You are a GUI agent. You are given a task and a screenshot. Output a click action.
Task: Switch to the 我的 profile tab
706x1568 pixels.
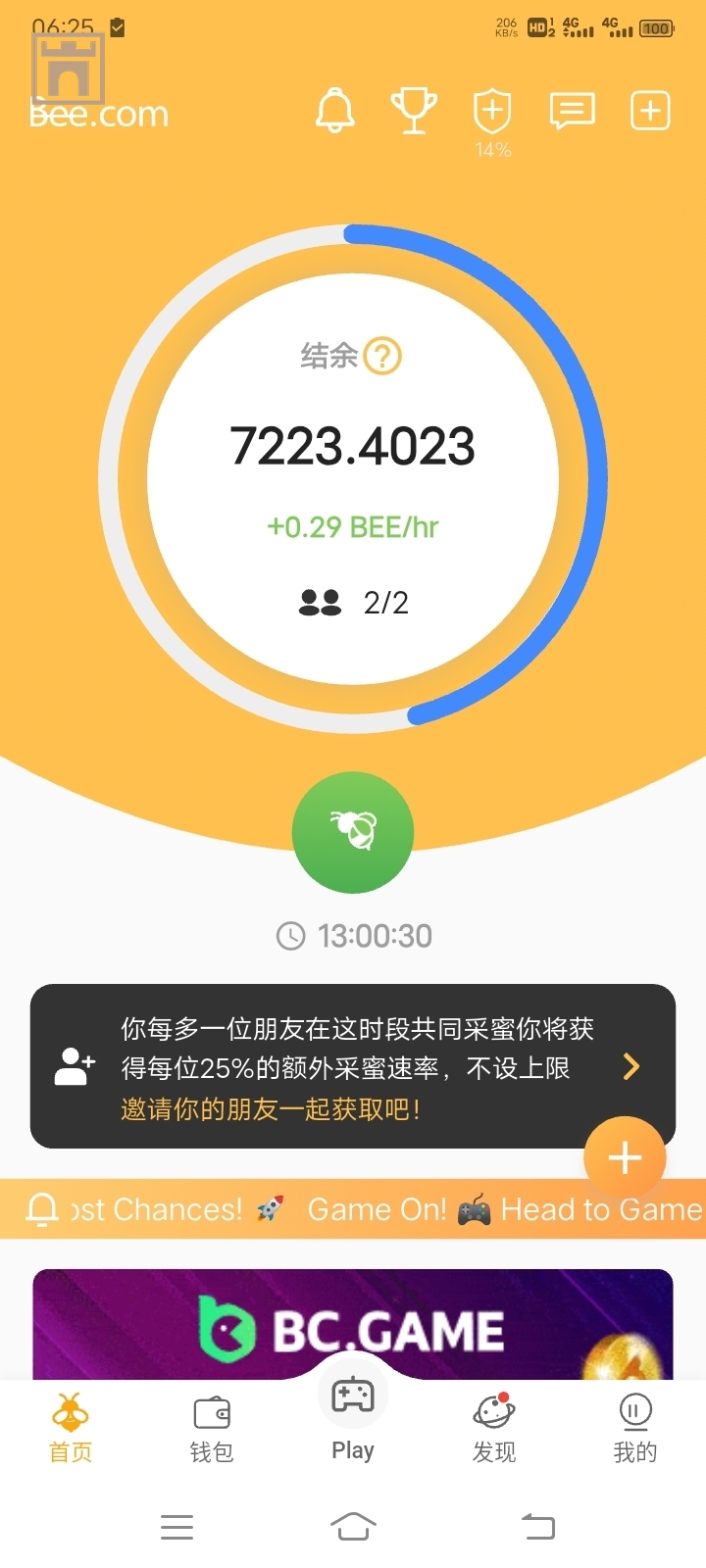click(635, 1427)
